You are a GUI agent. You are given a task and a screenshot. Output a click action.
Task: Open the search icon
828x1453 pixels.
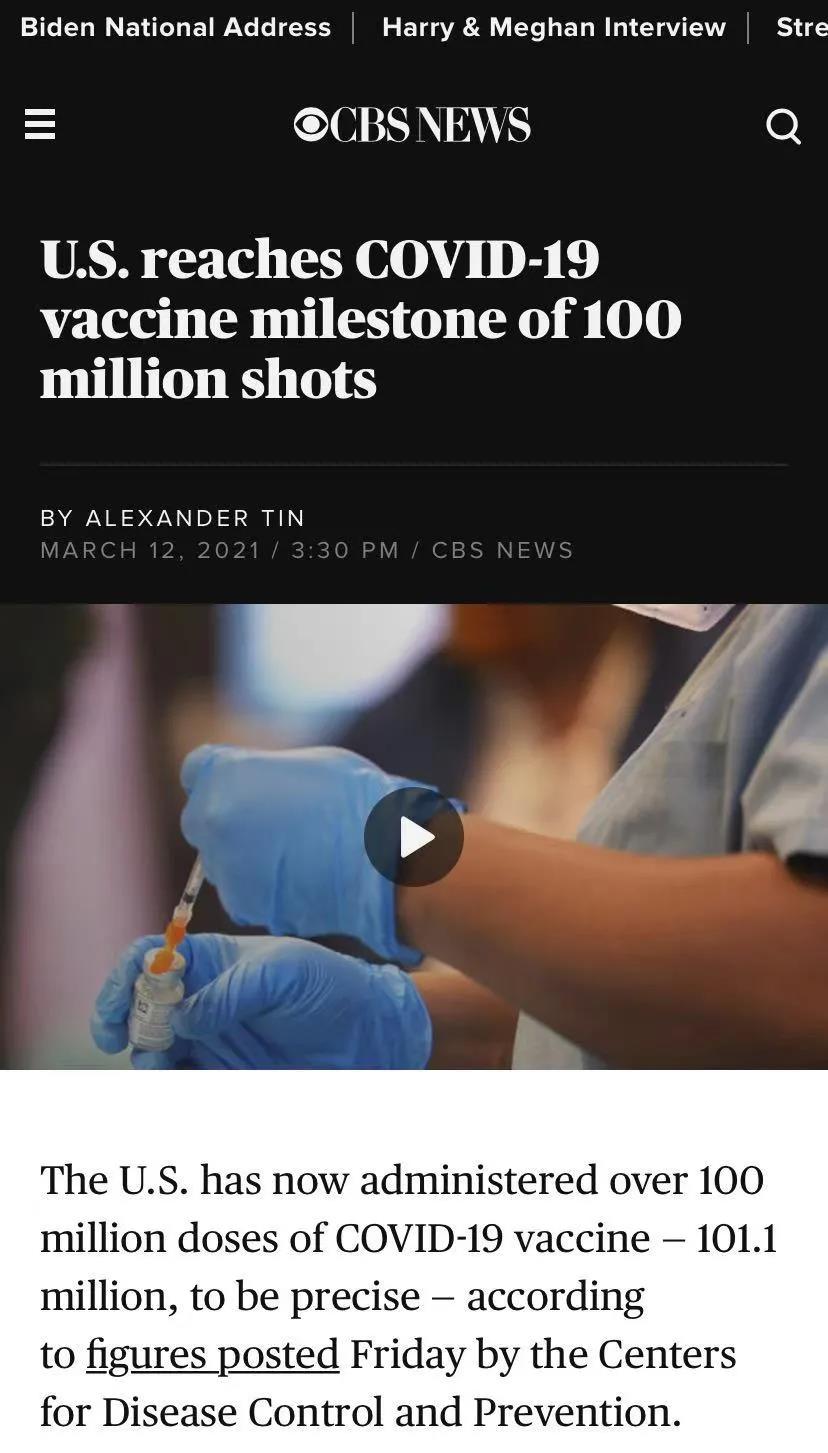[783, 126]
